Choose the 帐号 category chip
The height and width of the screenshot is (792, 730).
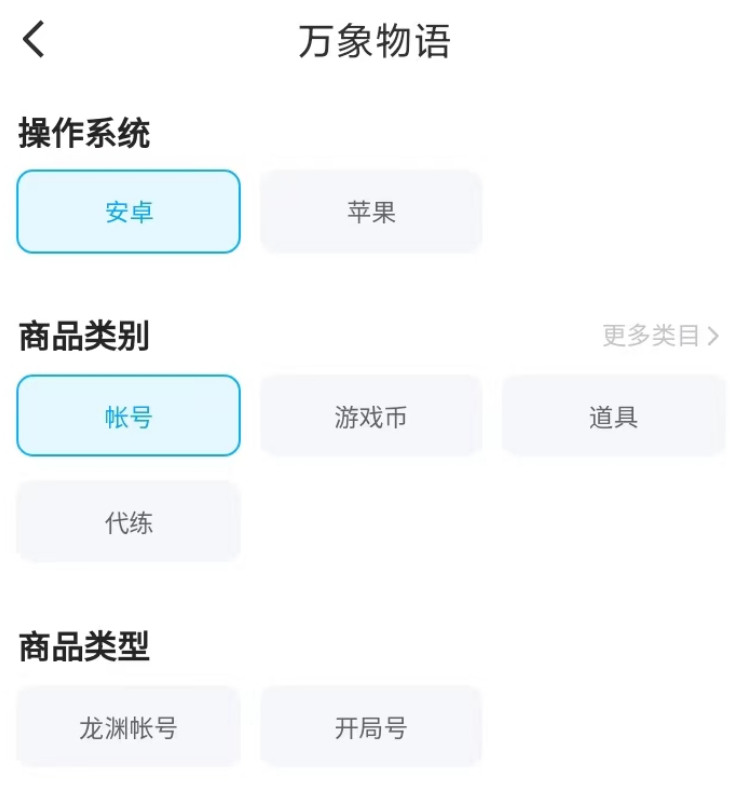tap(129, 416)
